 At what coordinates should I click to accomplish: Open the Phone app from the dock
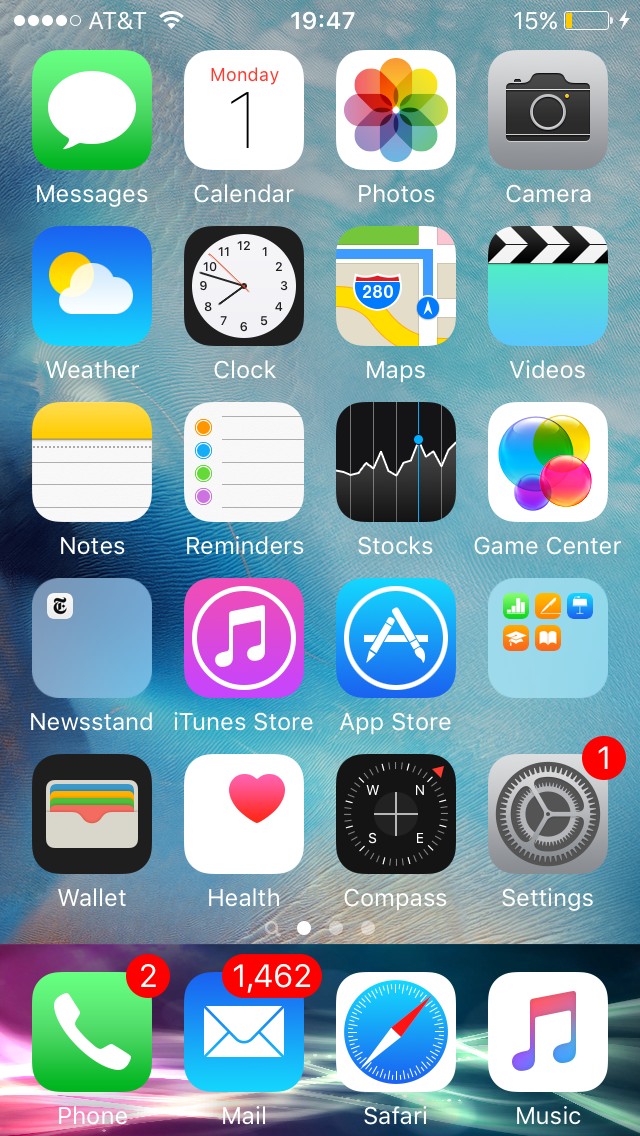coord(92,1032)
